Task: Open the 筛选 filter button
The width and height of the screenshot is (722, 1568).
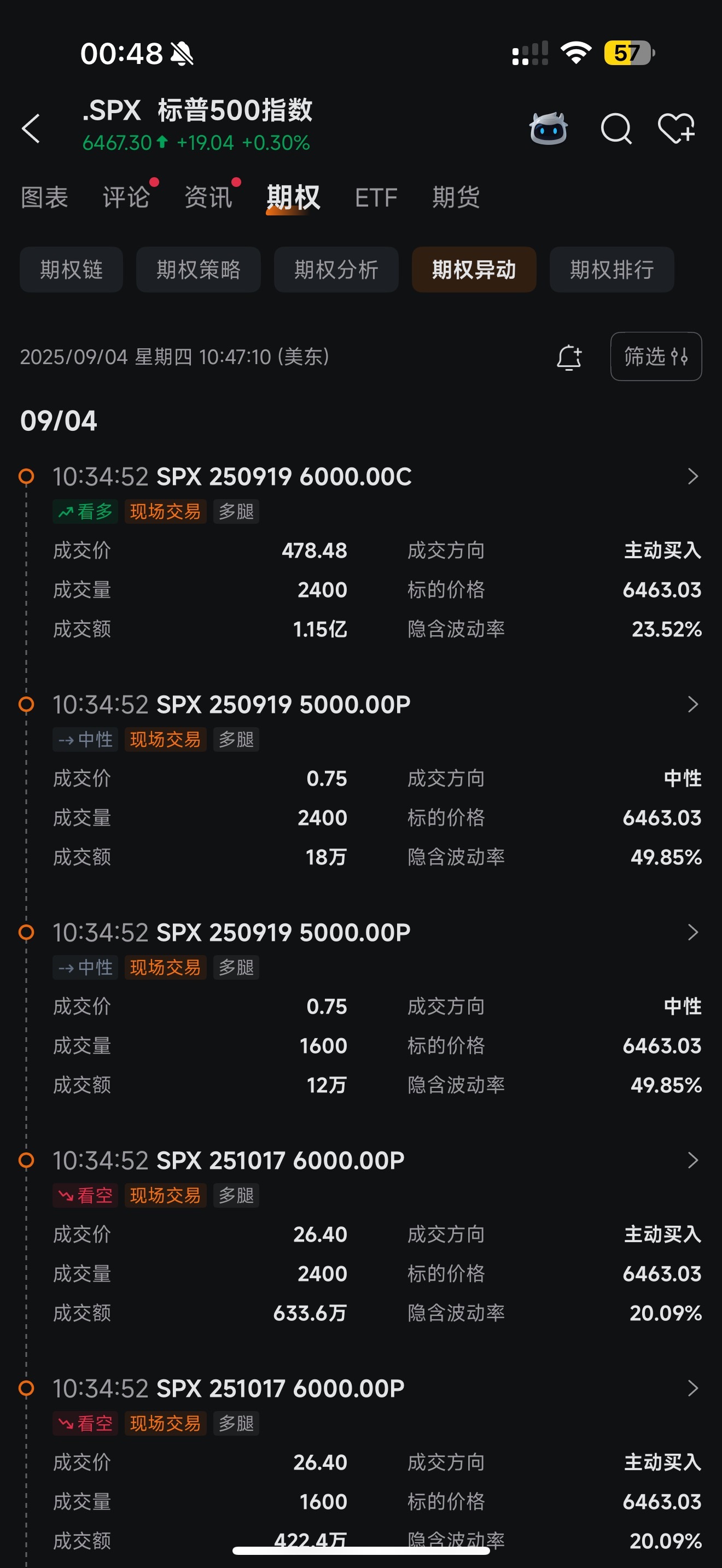Action: (x=656, y=356)
